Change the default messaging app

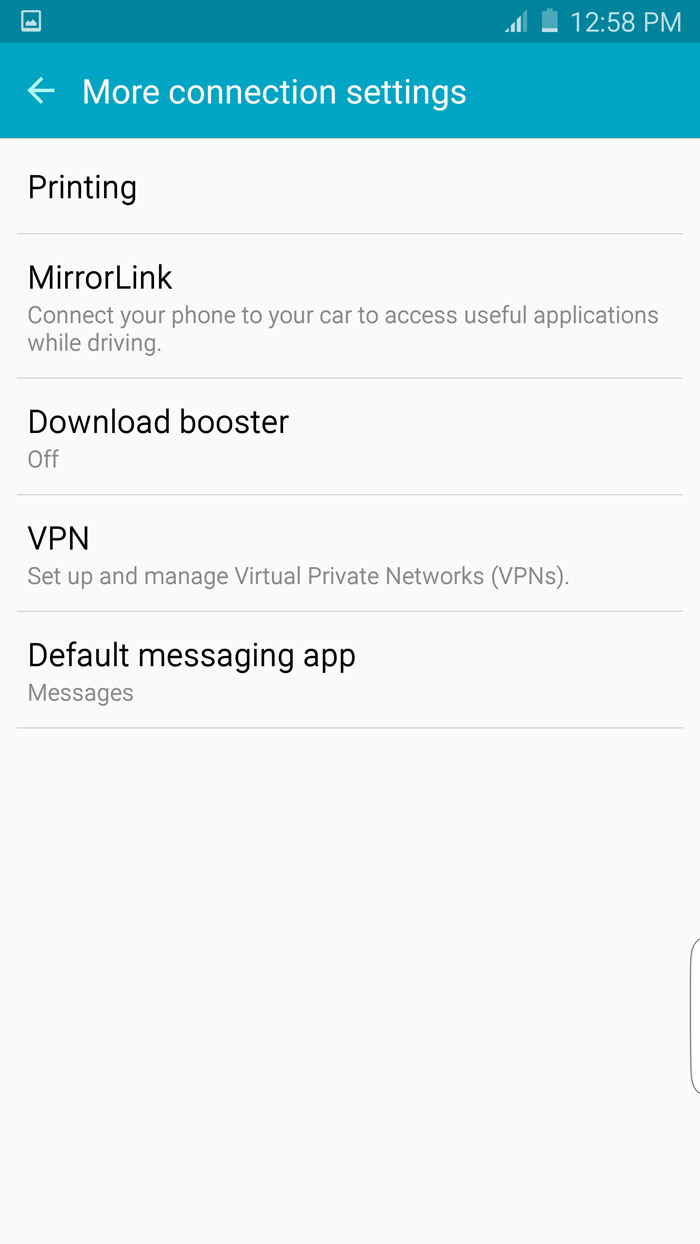(x=350, y=670)
